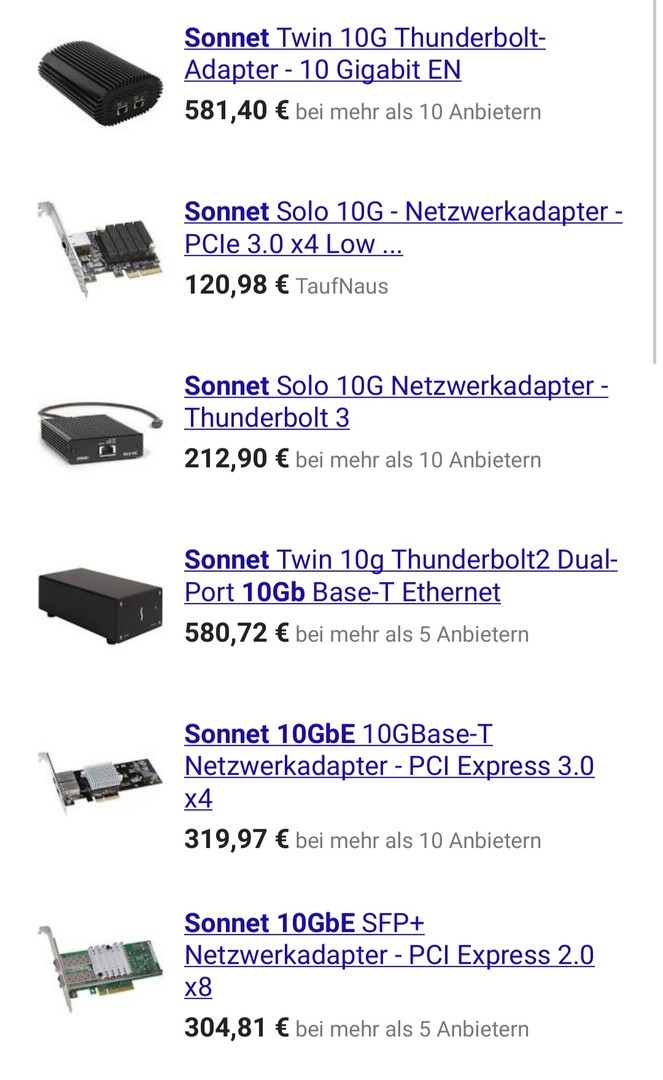The image size is (663, 1080).
Task: Open Sonnet Solo 10G PCIe 3.0 x4 link
Action: tap(402, 228)
